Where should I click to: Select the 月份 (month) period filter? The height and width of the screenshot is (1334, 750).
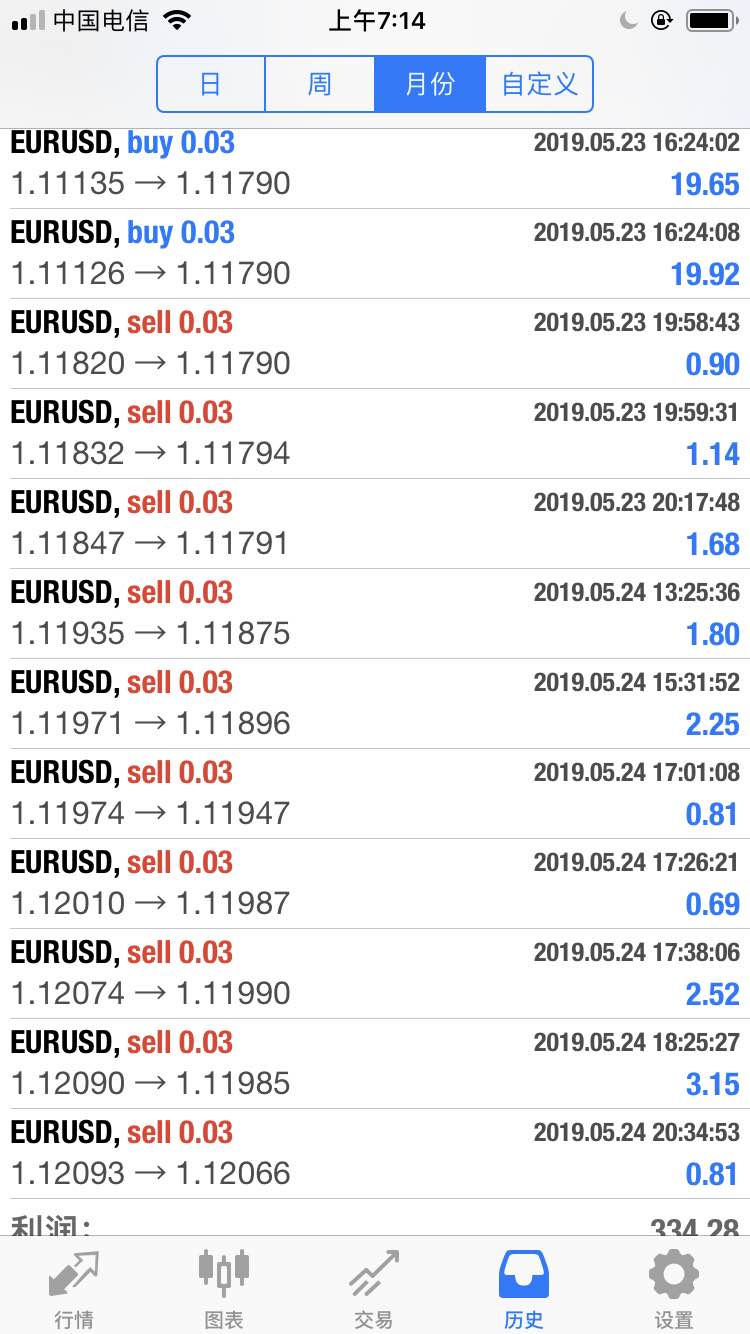[430, 84]
